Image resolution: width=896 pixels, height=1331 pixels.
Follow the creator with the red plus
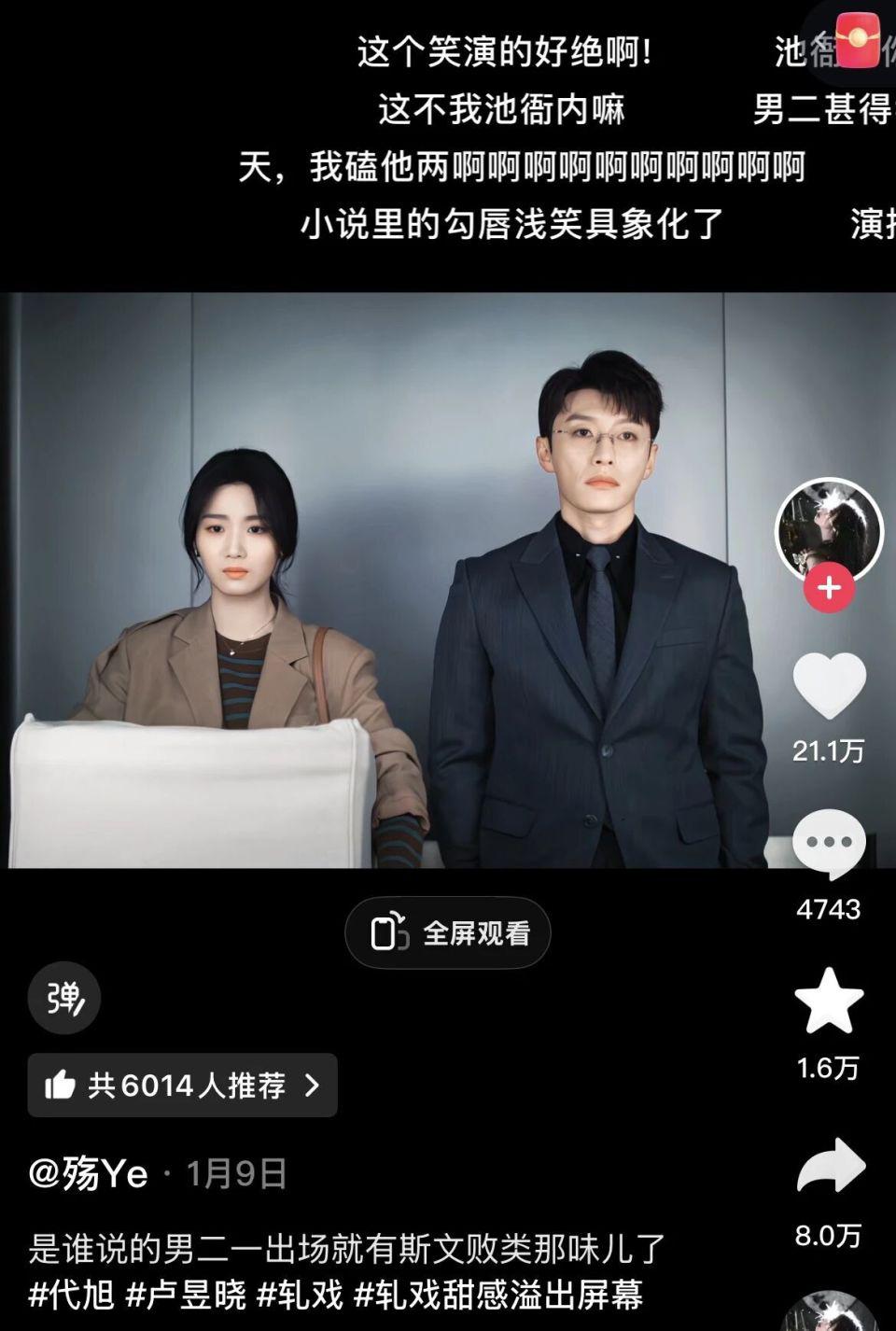tap(829, 588)
